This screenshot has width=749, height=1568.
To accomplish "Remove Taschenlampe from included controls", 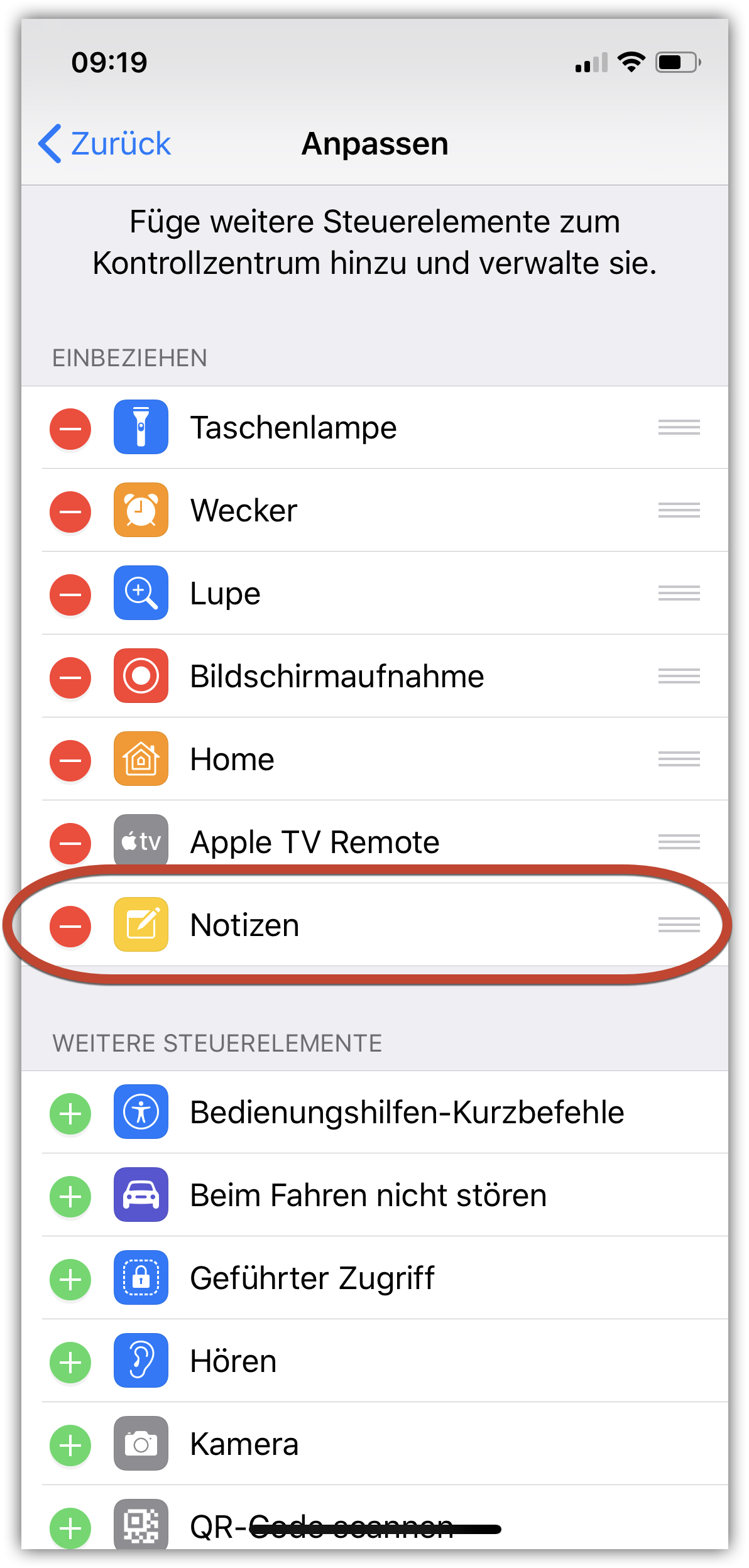I will pyautogui.click(x=70, y=429).
